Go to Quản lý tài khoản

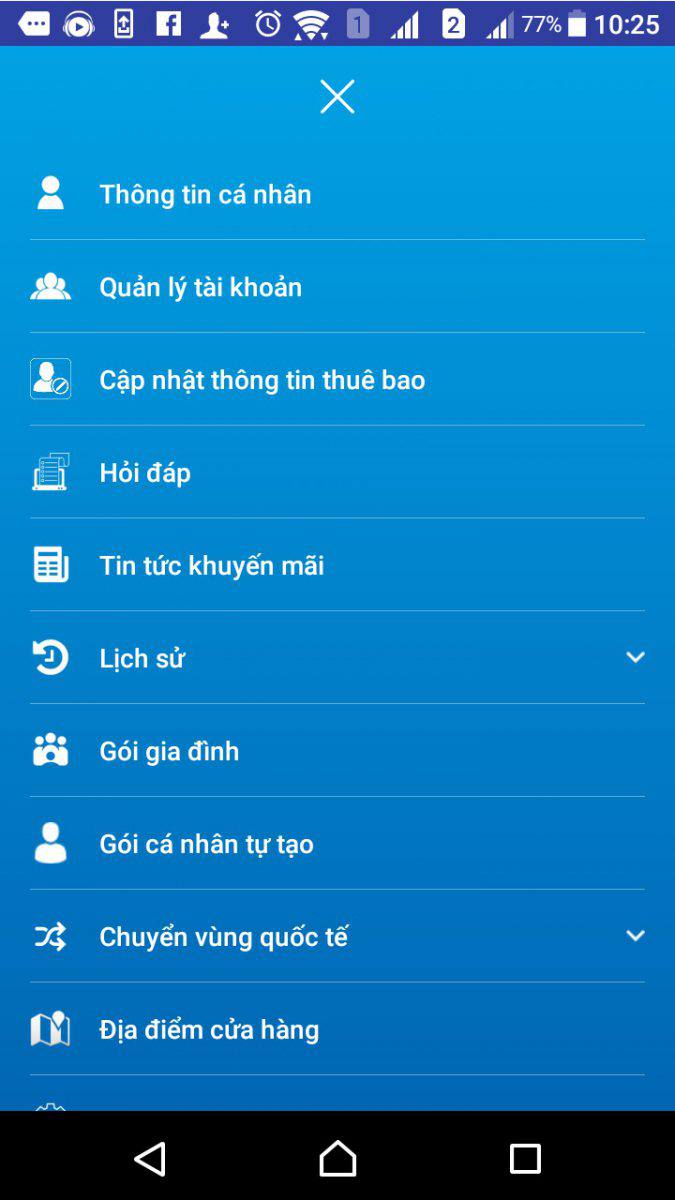pos(337,287)
